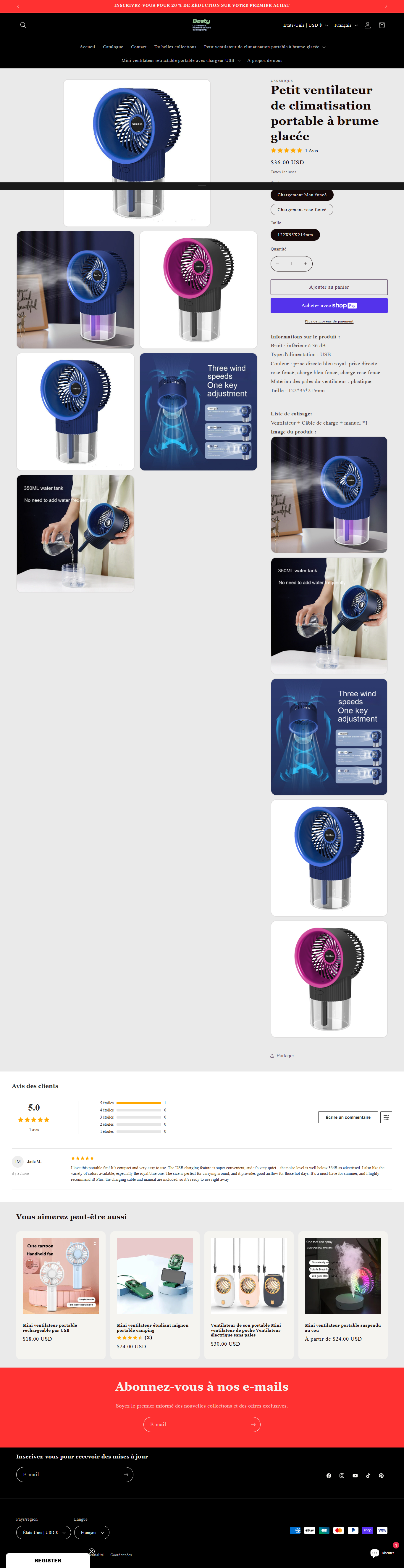Screen dimensions: 404x1568
Task: Open the Contact page link
Action: click(x=139, y=47)
